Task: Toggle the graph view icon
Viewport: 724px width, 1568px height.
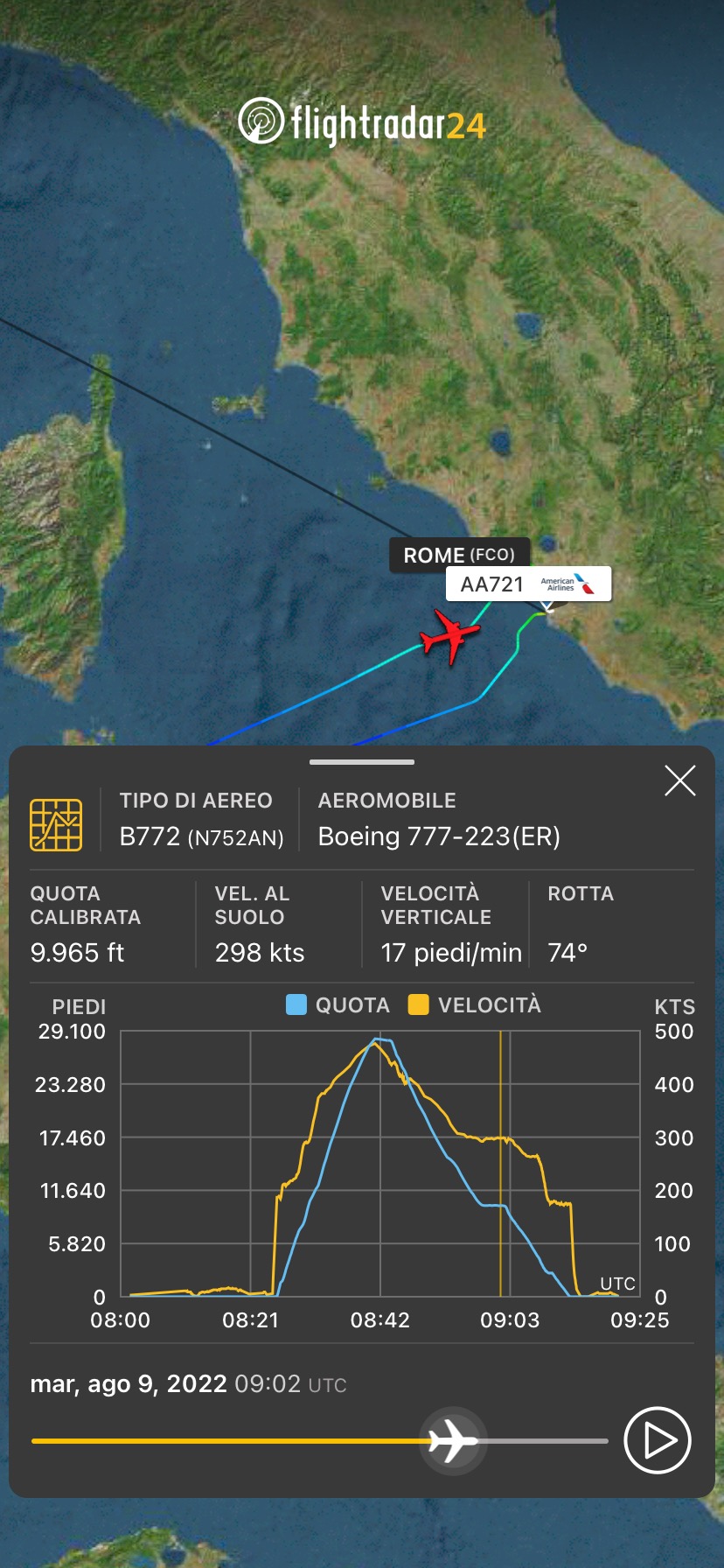Action: [x=56, y=824]
